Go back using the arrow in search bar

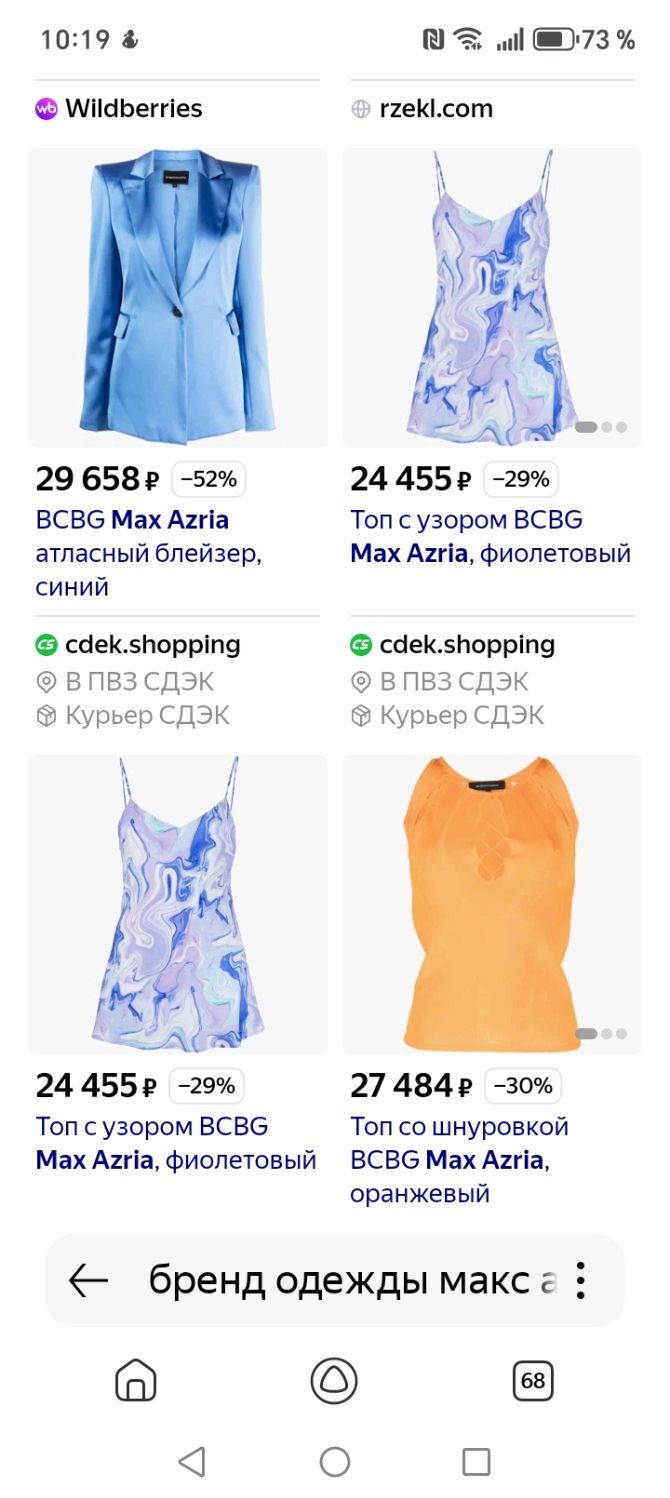click(x=88, y=1280)
